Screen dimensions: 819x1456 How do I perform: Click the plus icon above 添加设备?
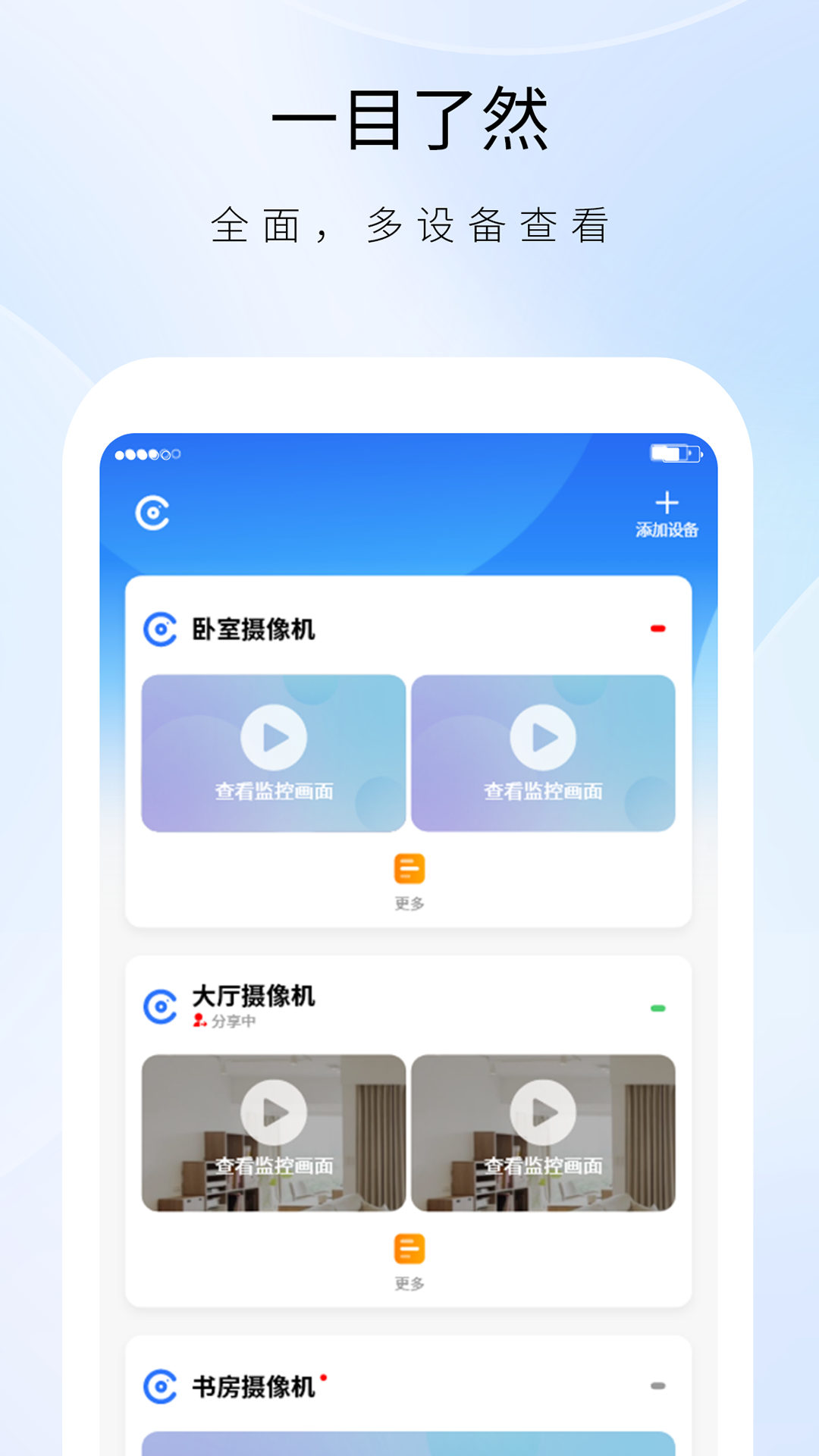(x=668, y=504)
